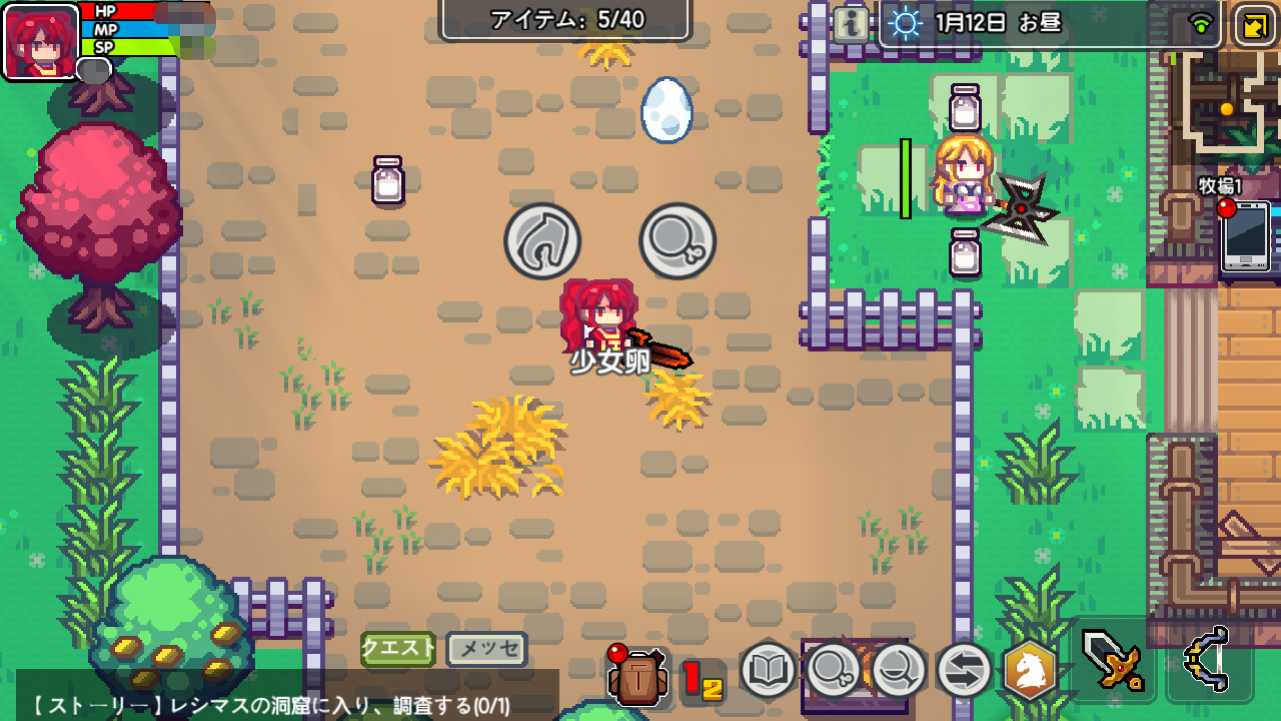The height and width of the screenshot is (721, 1281).
Task: Tap the hand grab action bubble above character
Action: click(542, 241)
